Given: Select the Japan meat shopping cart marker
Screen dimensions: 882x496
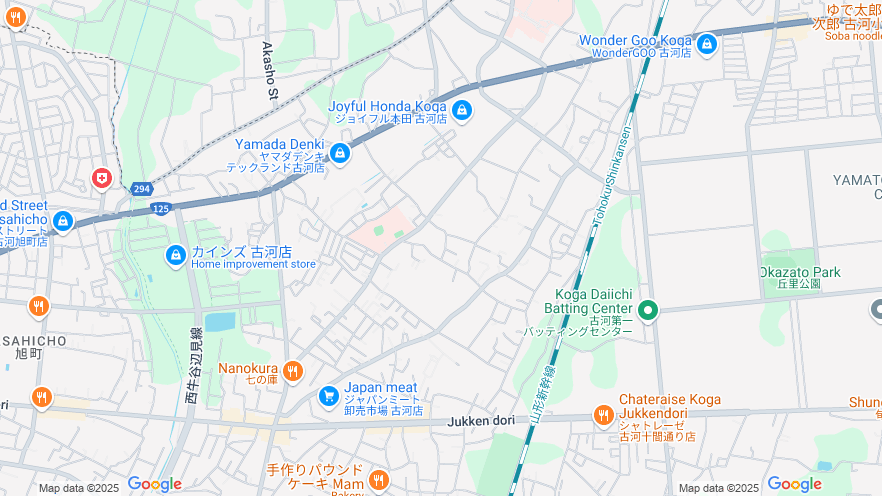Looking at the screenshot, I should coord(328,397).
